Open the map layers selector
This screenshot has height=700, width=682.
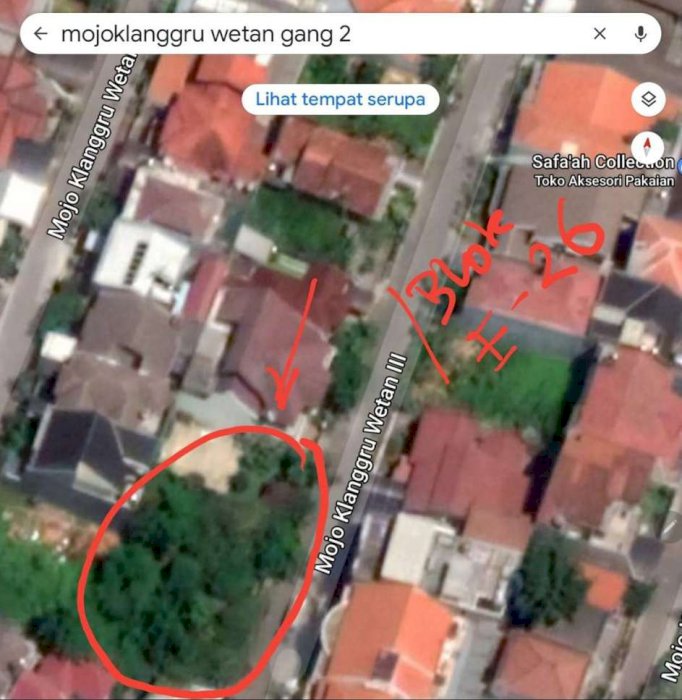tap(649, 99)
